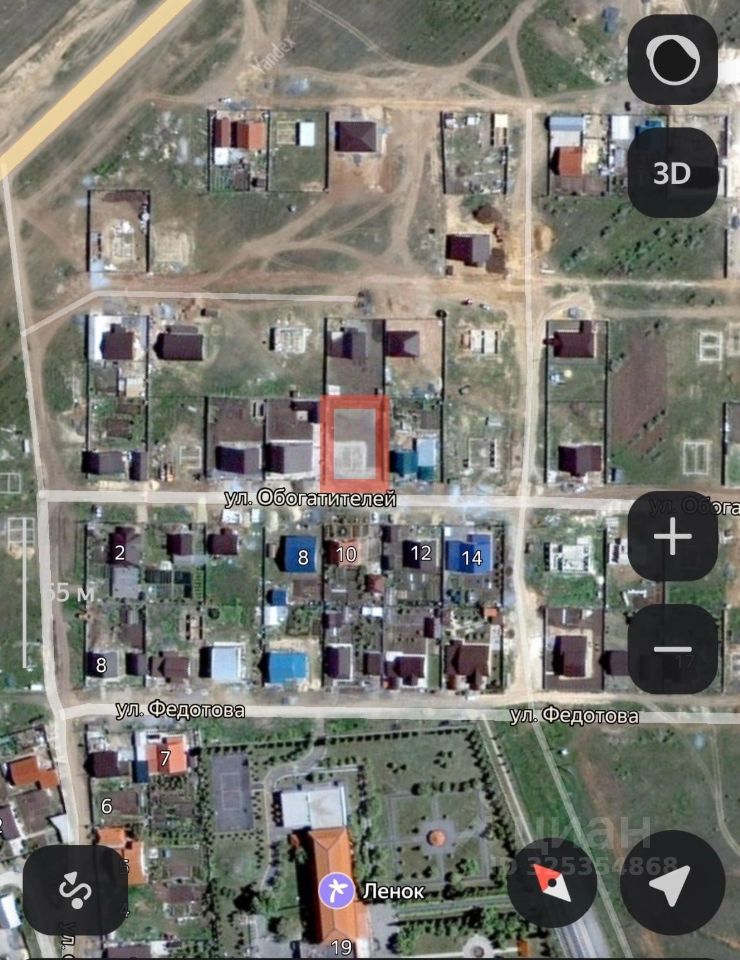Zoom out with the minus button

(672, 649)
